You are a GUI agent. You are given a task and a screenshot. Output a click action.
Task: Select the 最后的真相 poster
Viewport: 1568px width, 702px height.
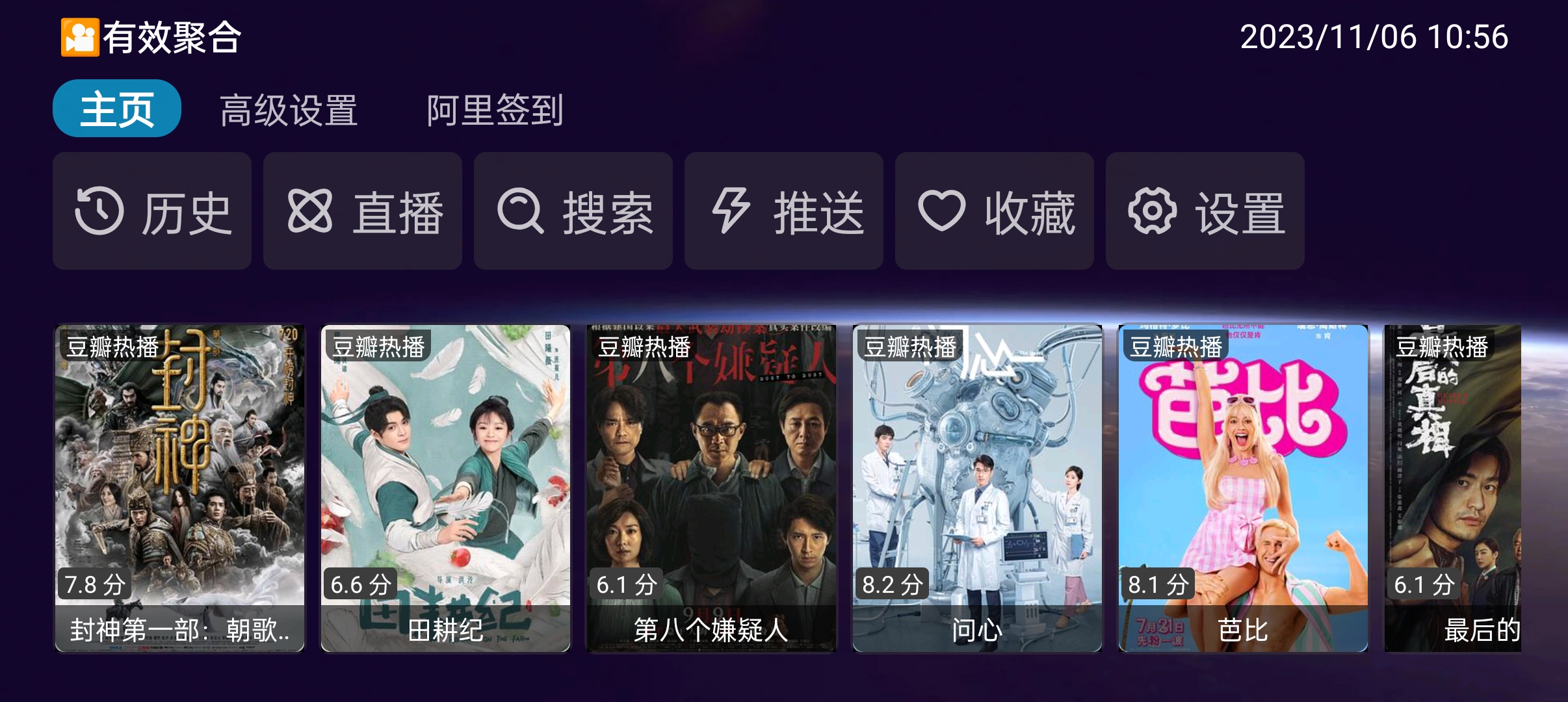pos(1453,487)
